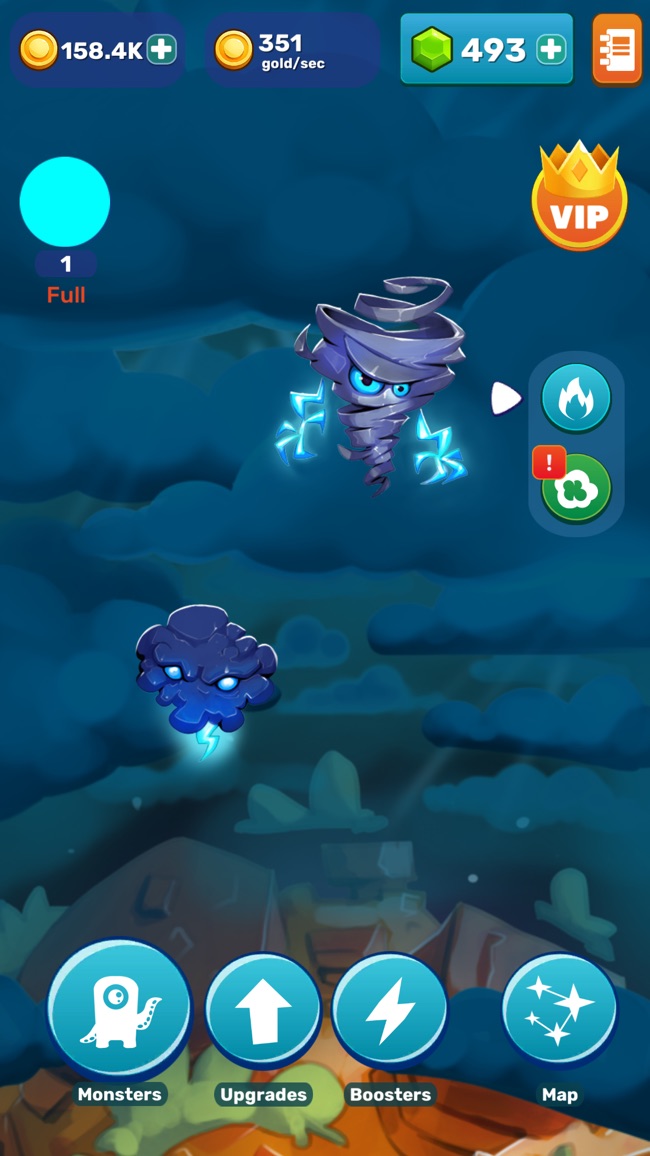The width and height of the screenshot is (650, 1156).
Task: Open the Map screen
Action: tap(559, 1011)
